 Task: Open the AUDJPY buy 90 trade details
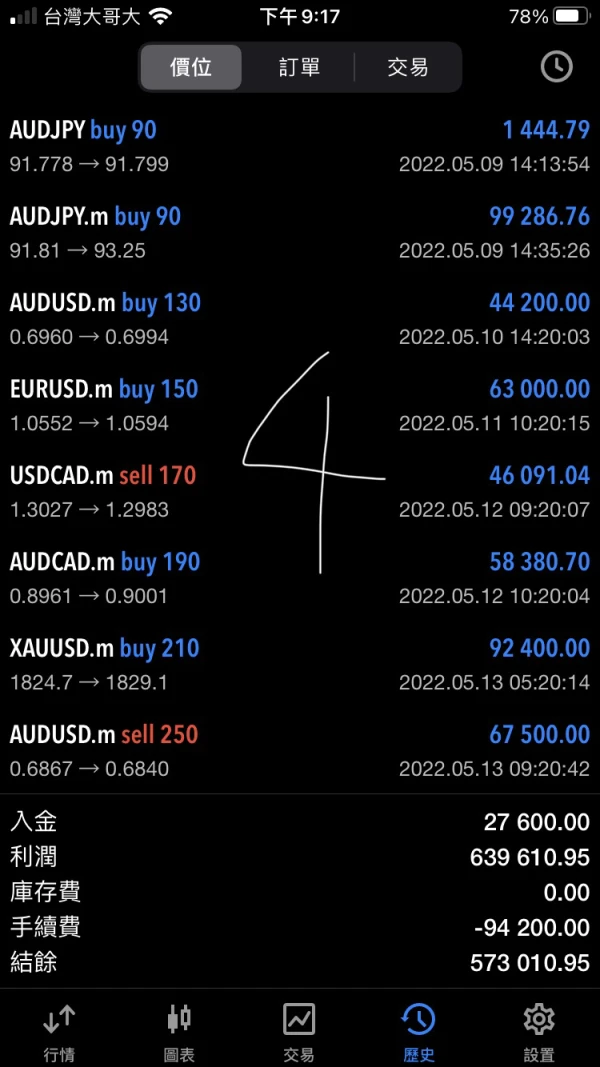coord(300,146)
